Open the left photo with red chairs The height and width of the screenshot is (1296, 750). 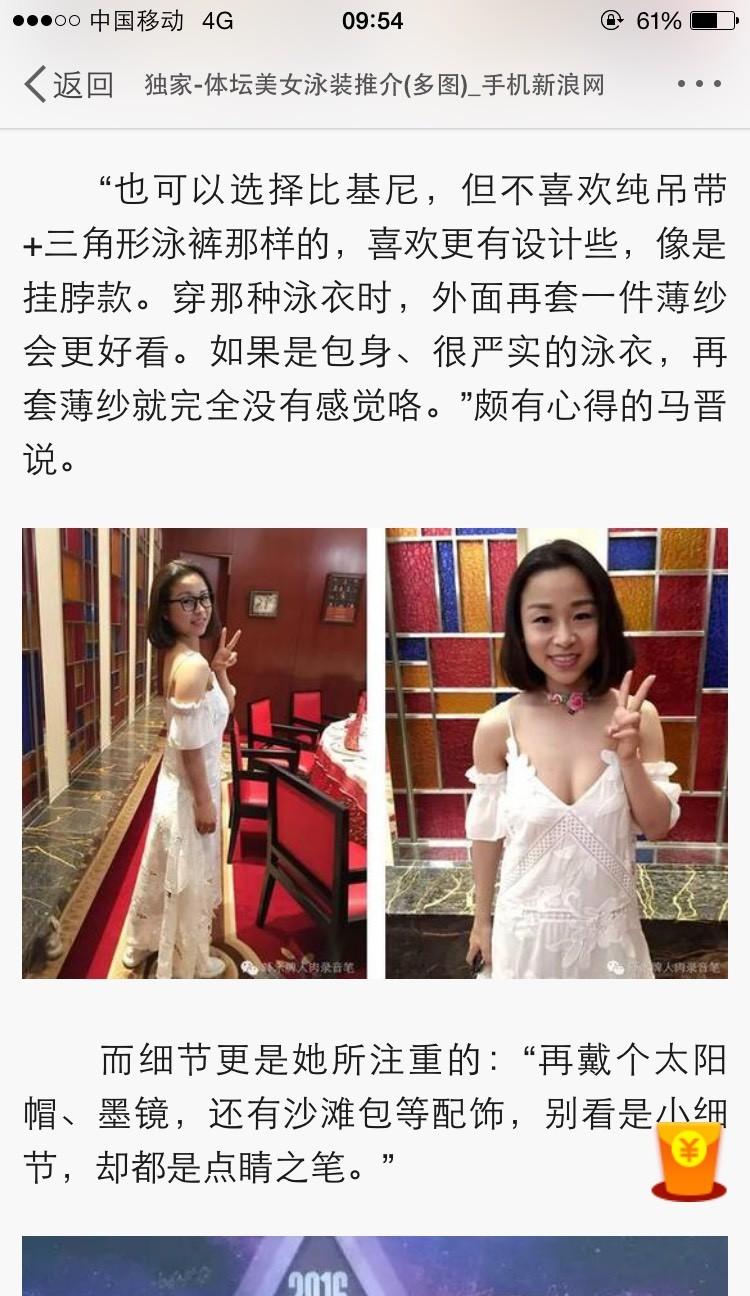click(194, 753)
